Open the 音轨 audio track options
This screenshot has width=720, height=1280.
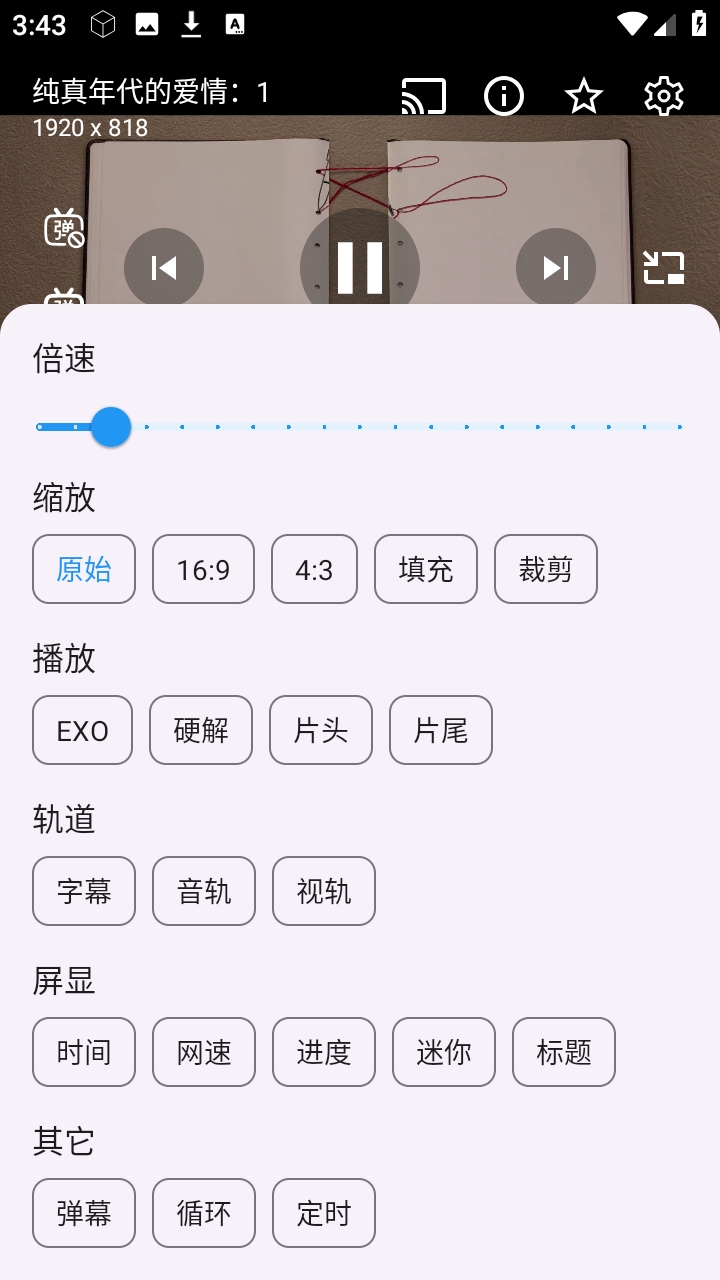point(204,891)
